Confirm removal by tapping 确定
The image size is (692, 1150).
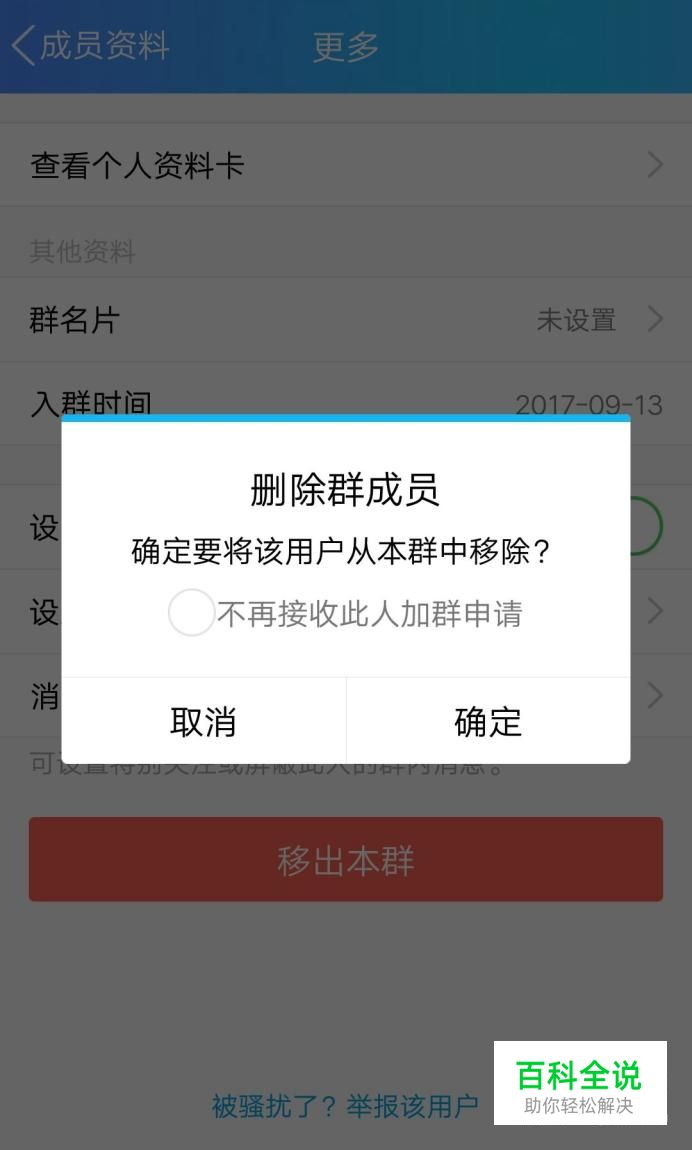488,721
